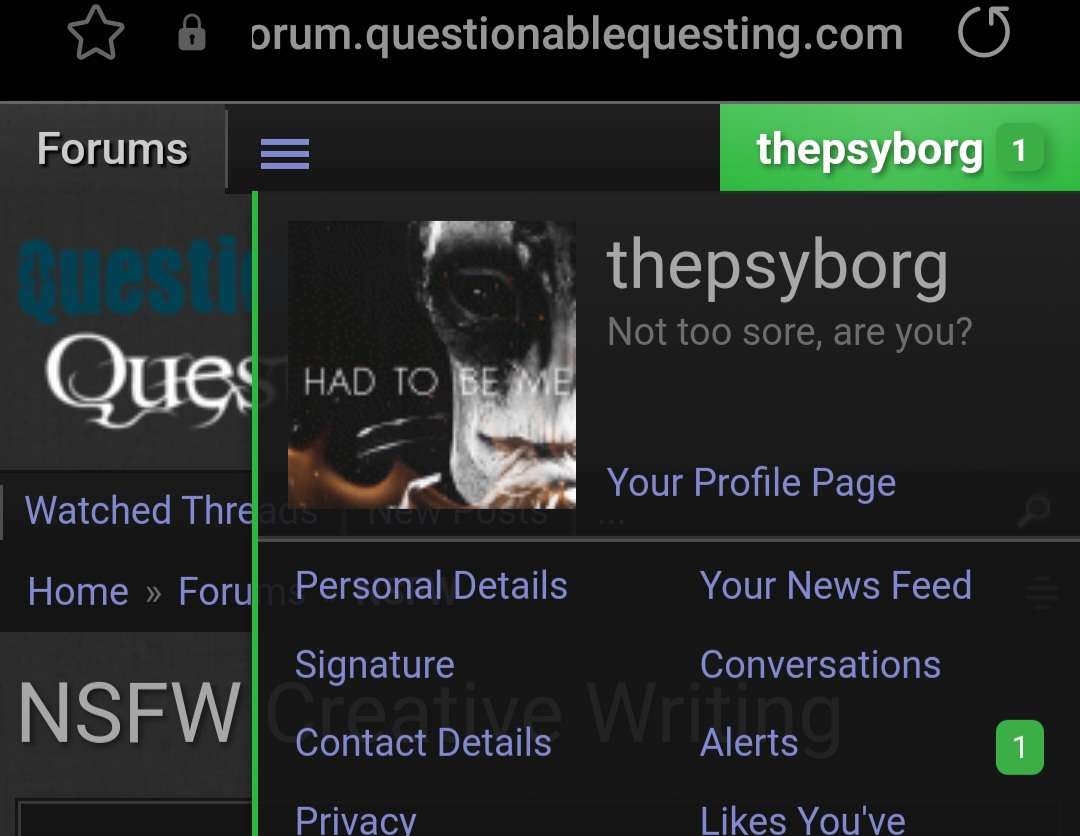Open the hamburger navigation menu
The width and height of the screenshot is (1080, 836).
coord(285,154)
